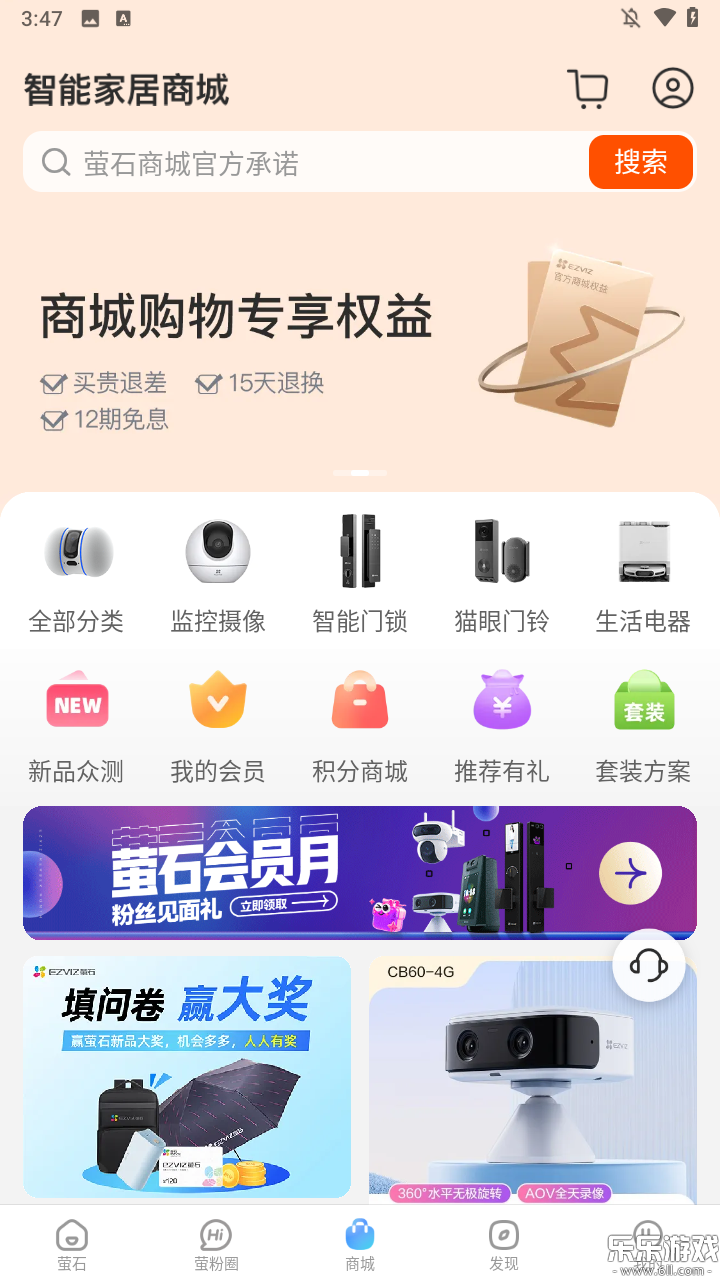This screenshot has height=1280, width=720.
Task: Switch to the 发现 discover tab
Action: click(x=504, y=1243)
